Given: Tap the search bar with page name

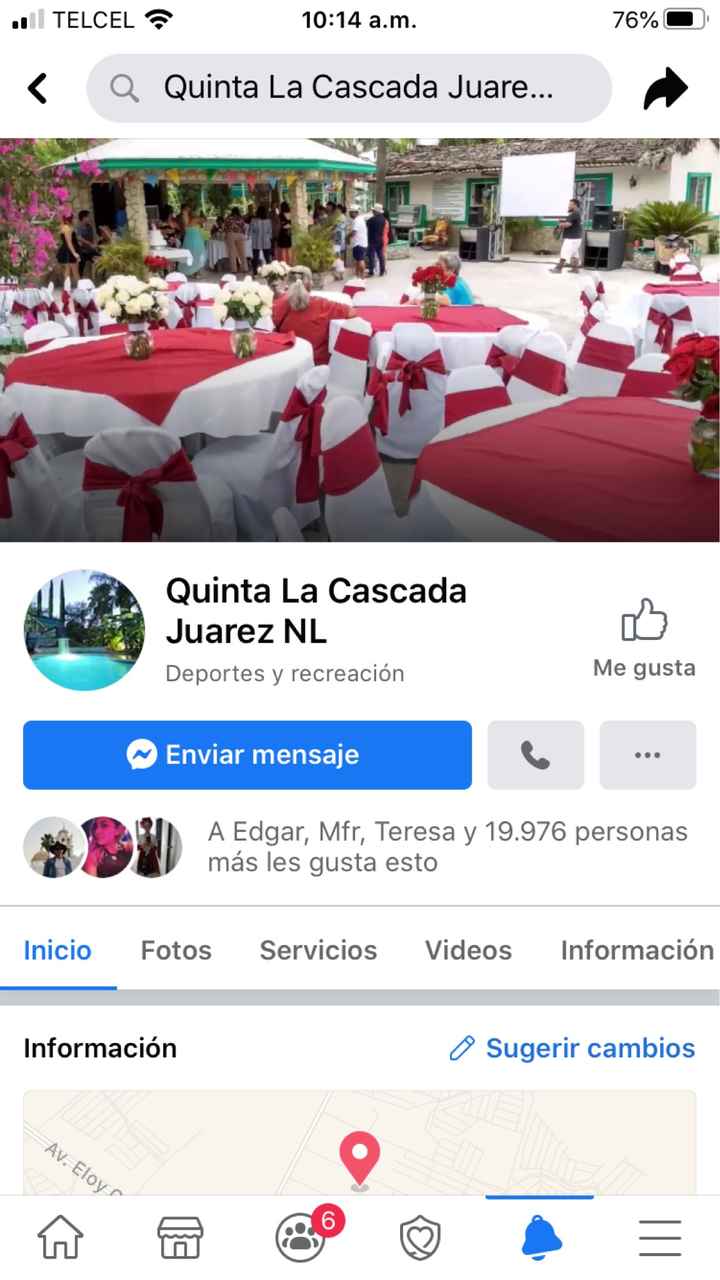Looking at the screenshot, I should 350,88.
